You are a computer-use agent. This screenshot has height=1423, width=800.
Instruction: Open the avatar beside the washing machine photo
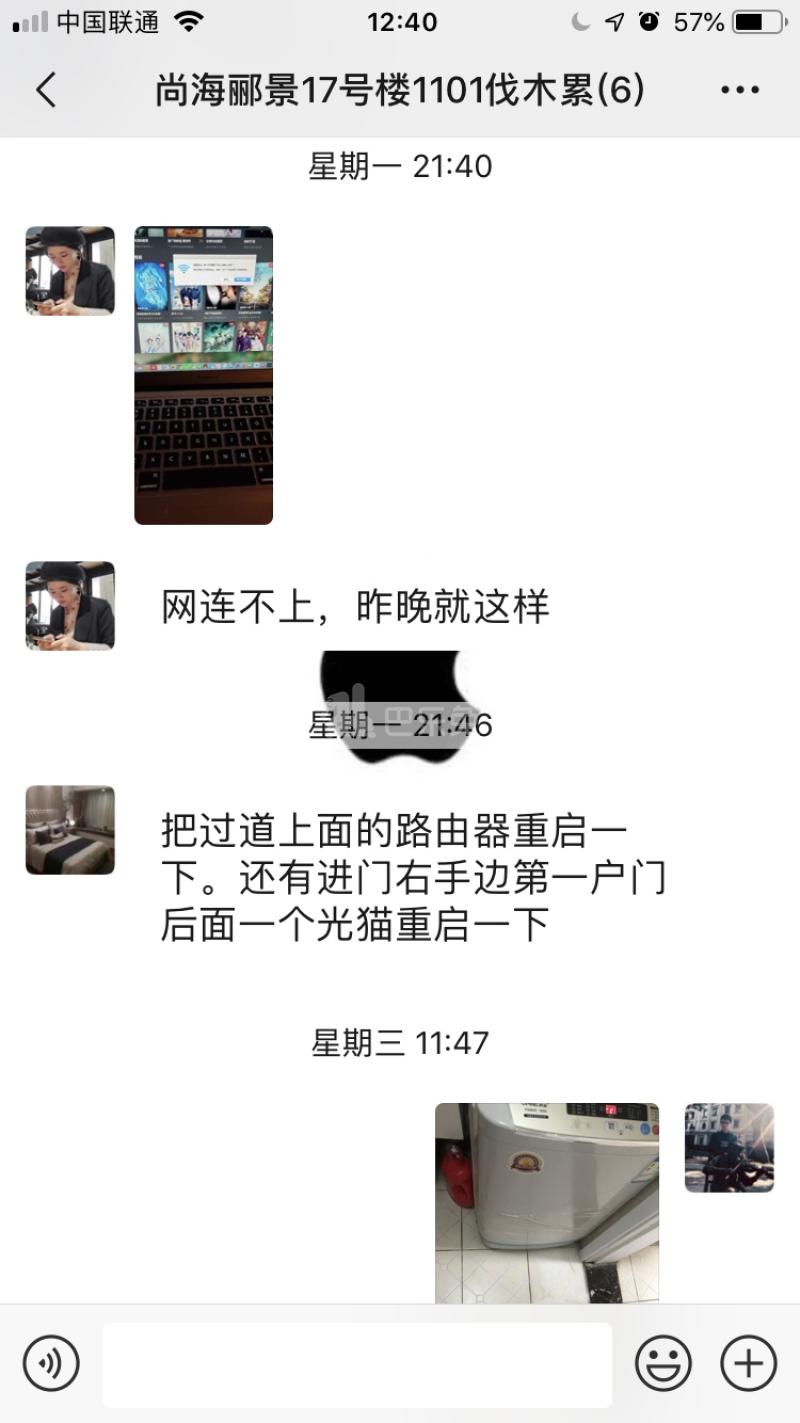pyautogui.click(x=729, y=1148)
